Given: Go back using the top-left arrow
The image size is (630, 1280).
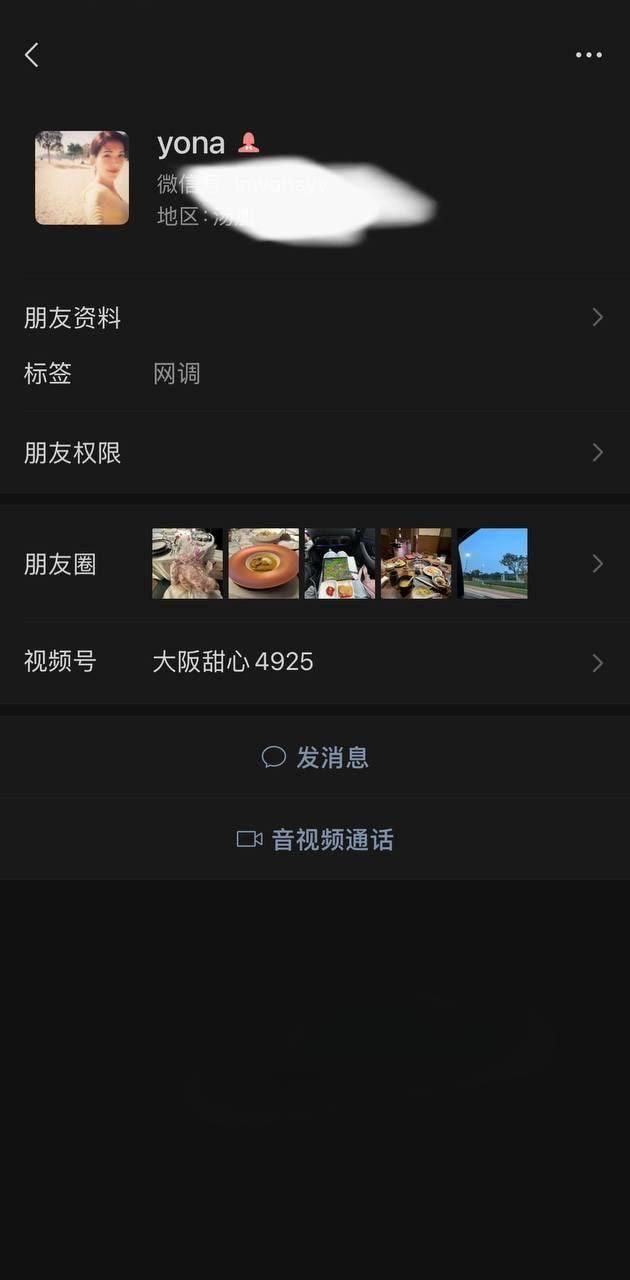Looking at the screenshot, I should coord(31,55).
